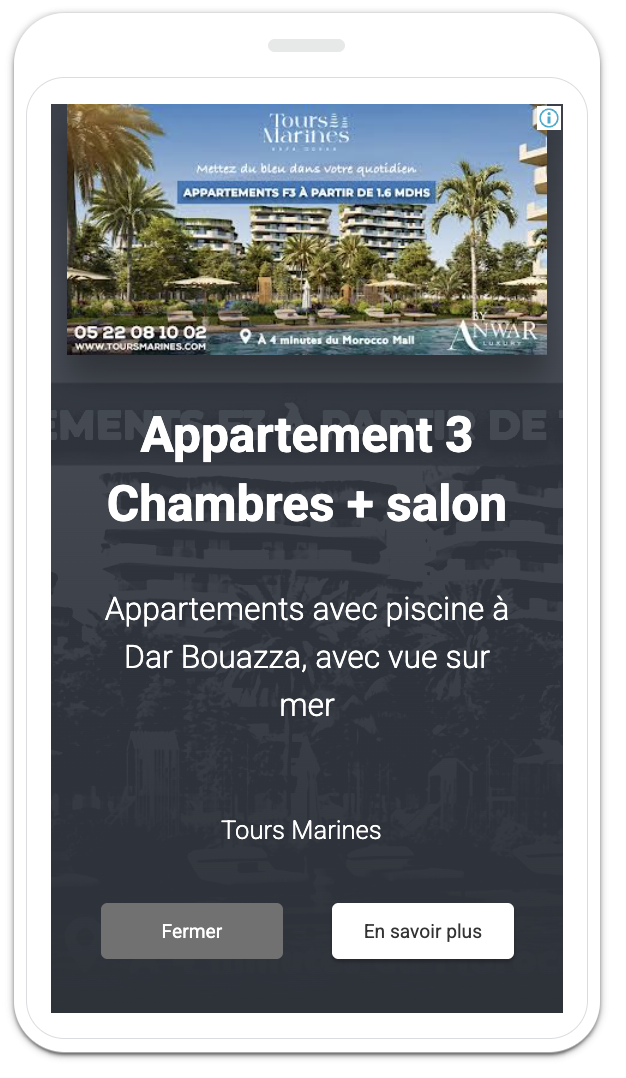Open the ad info icon
The height and width of the screenshot is (1078, 626).
[549, 118]
